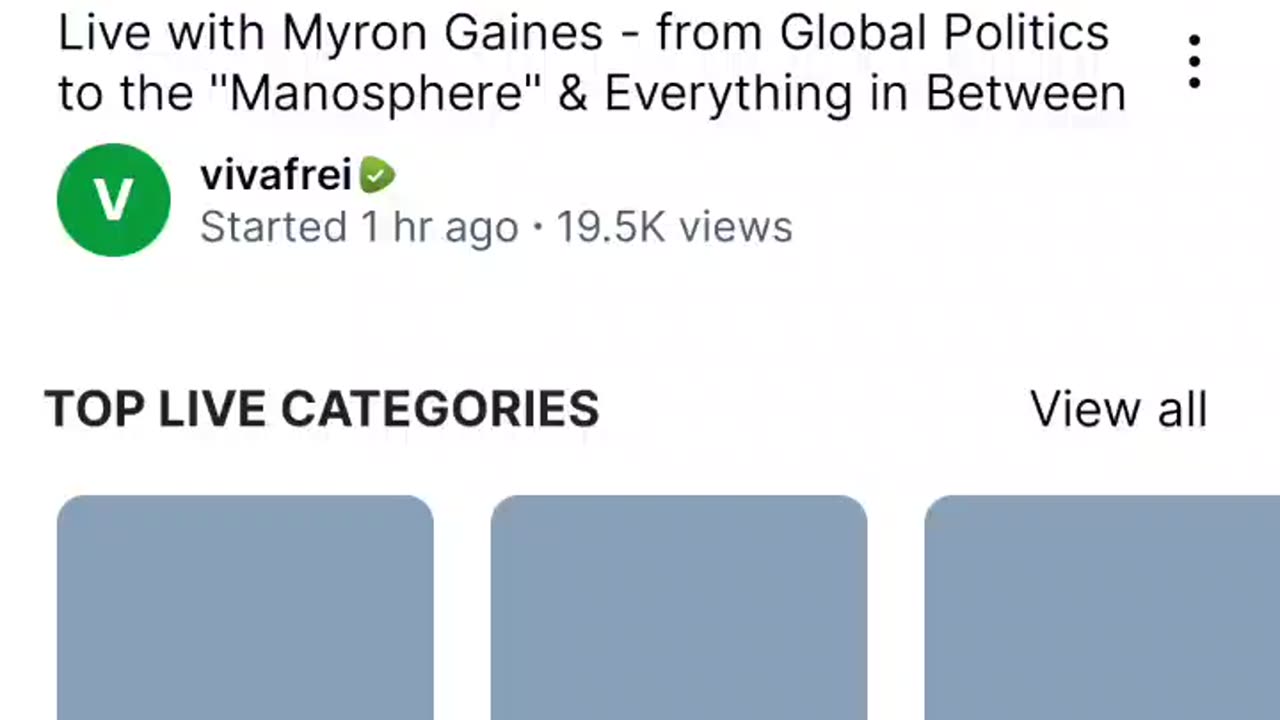Image resolution: width=1280 pixels, height=720 pixels.
Task: Open the overflow menu for the vivafrei stream
Action: [1194, 62]
